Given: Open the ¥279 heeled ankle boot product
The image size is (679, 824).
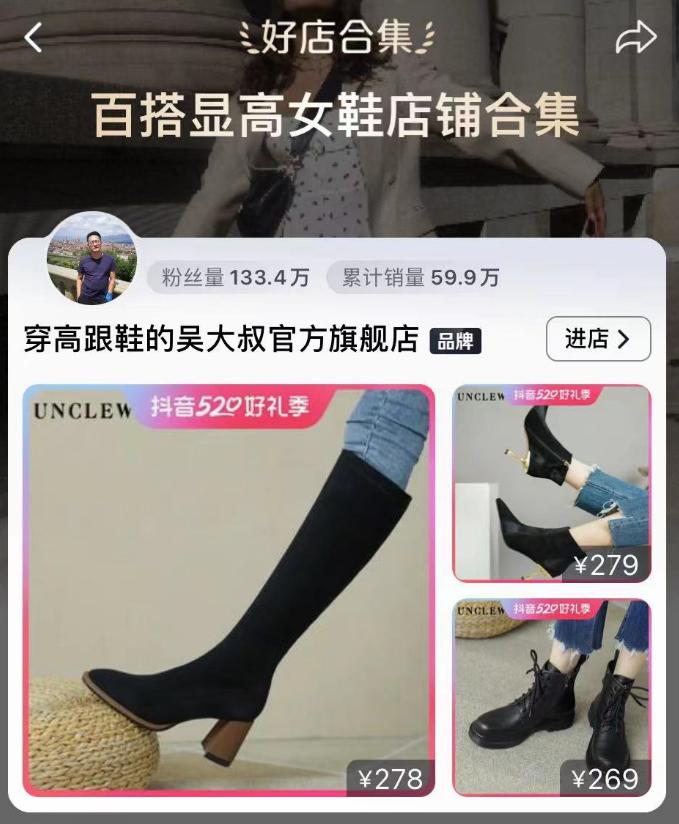Looking at the screenshot, I should pos(552,483).
